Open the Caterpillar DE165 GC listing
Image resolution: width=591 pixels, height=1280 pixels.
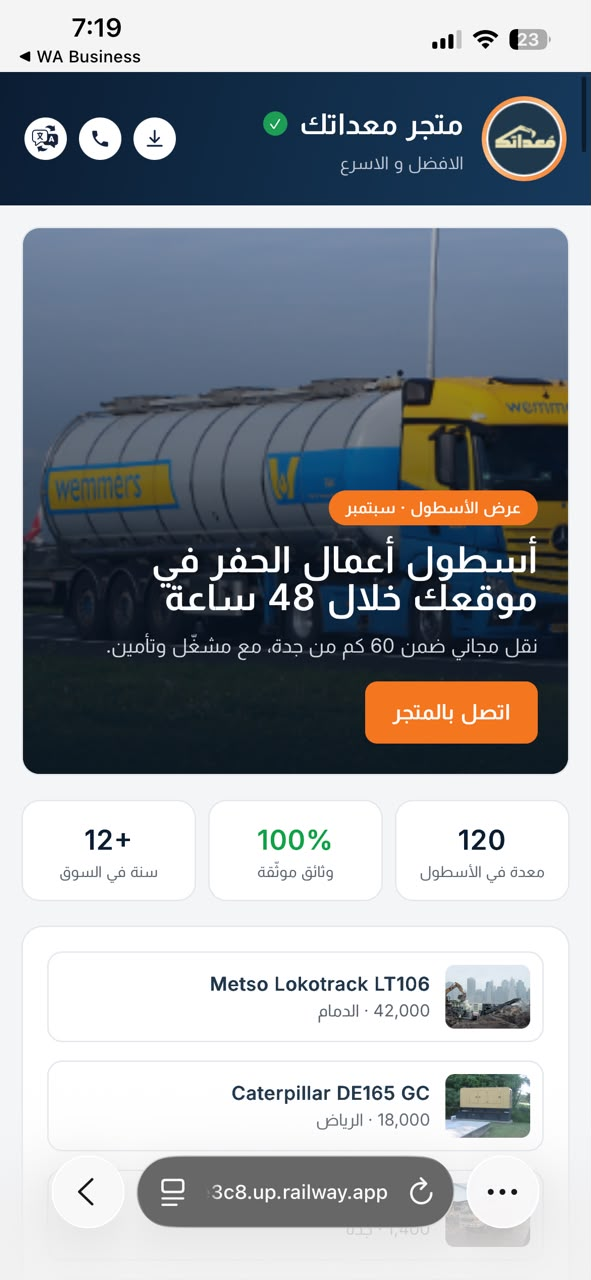pos(295,1106)
